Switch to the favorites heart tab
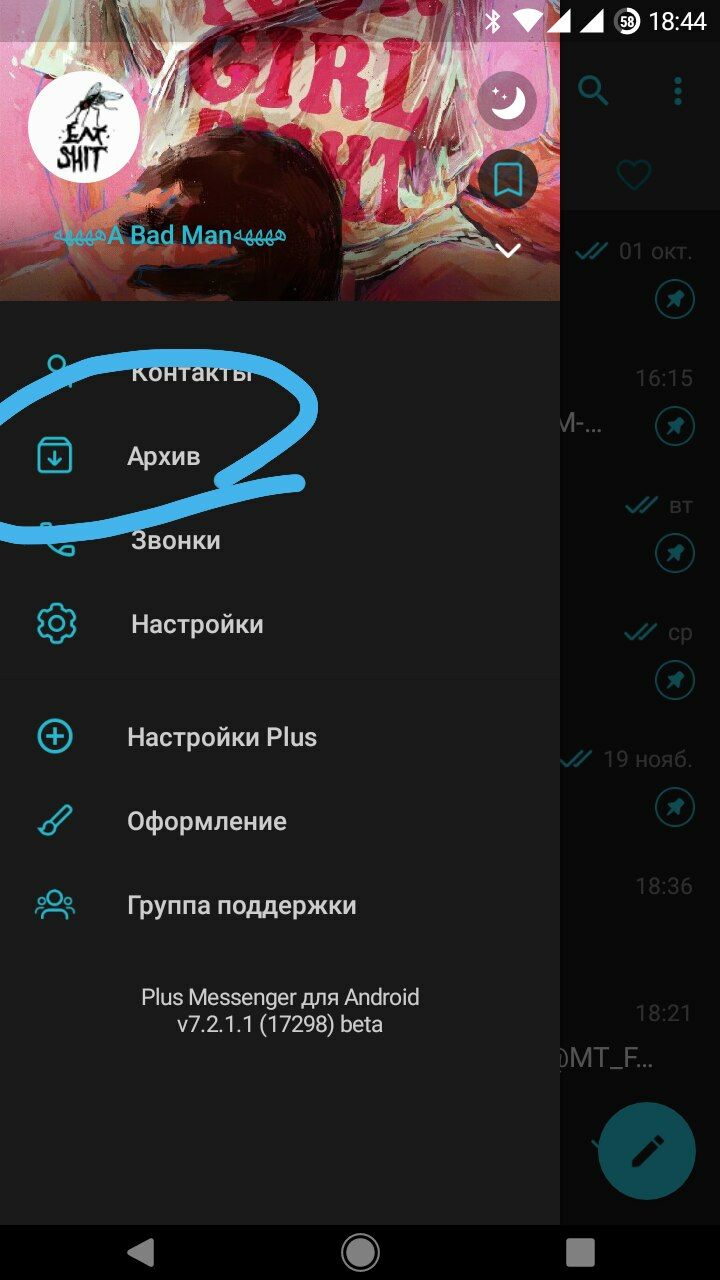 633,176
